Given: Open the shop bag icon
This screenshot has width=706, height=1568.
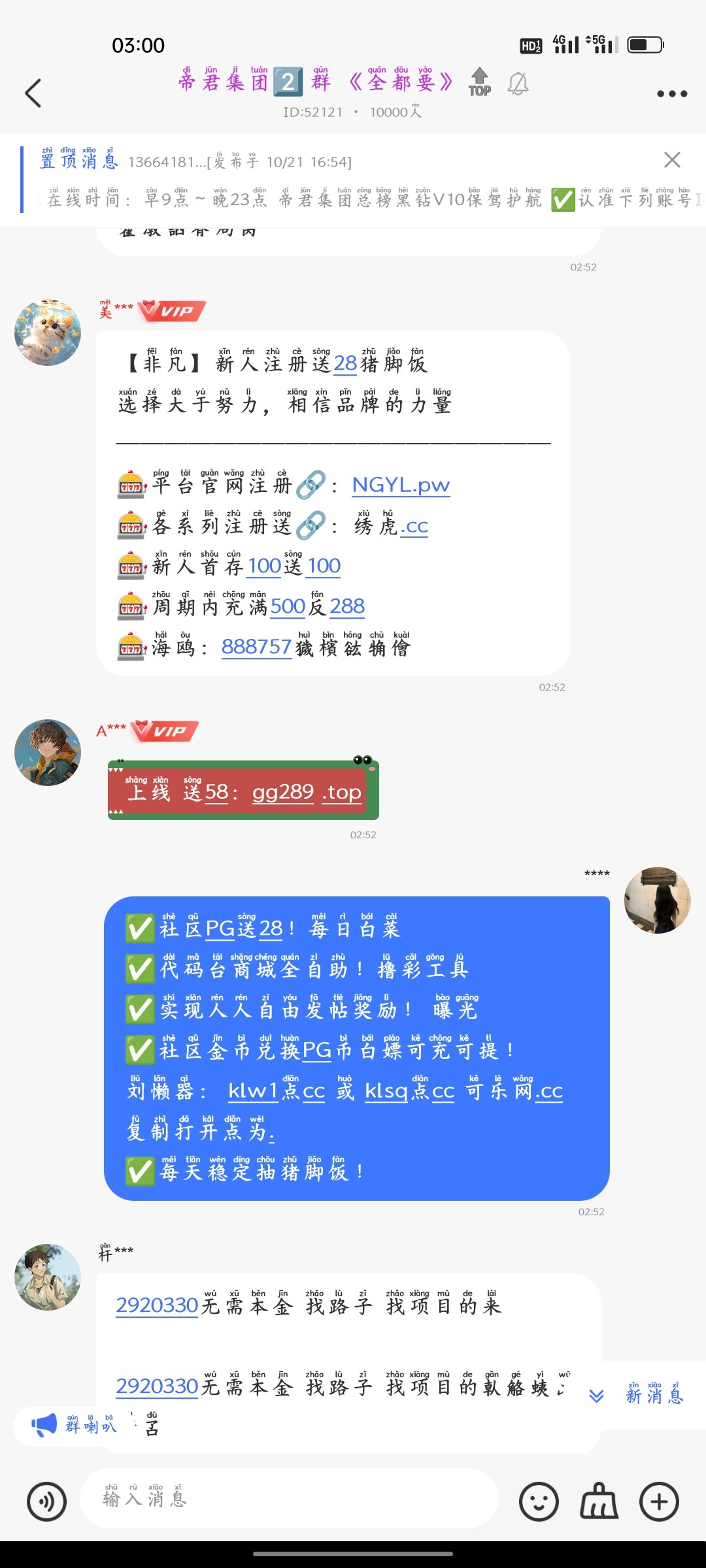Looking at the screenshot, I should pos(599,1501).
